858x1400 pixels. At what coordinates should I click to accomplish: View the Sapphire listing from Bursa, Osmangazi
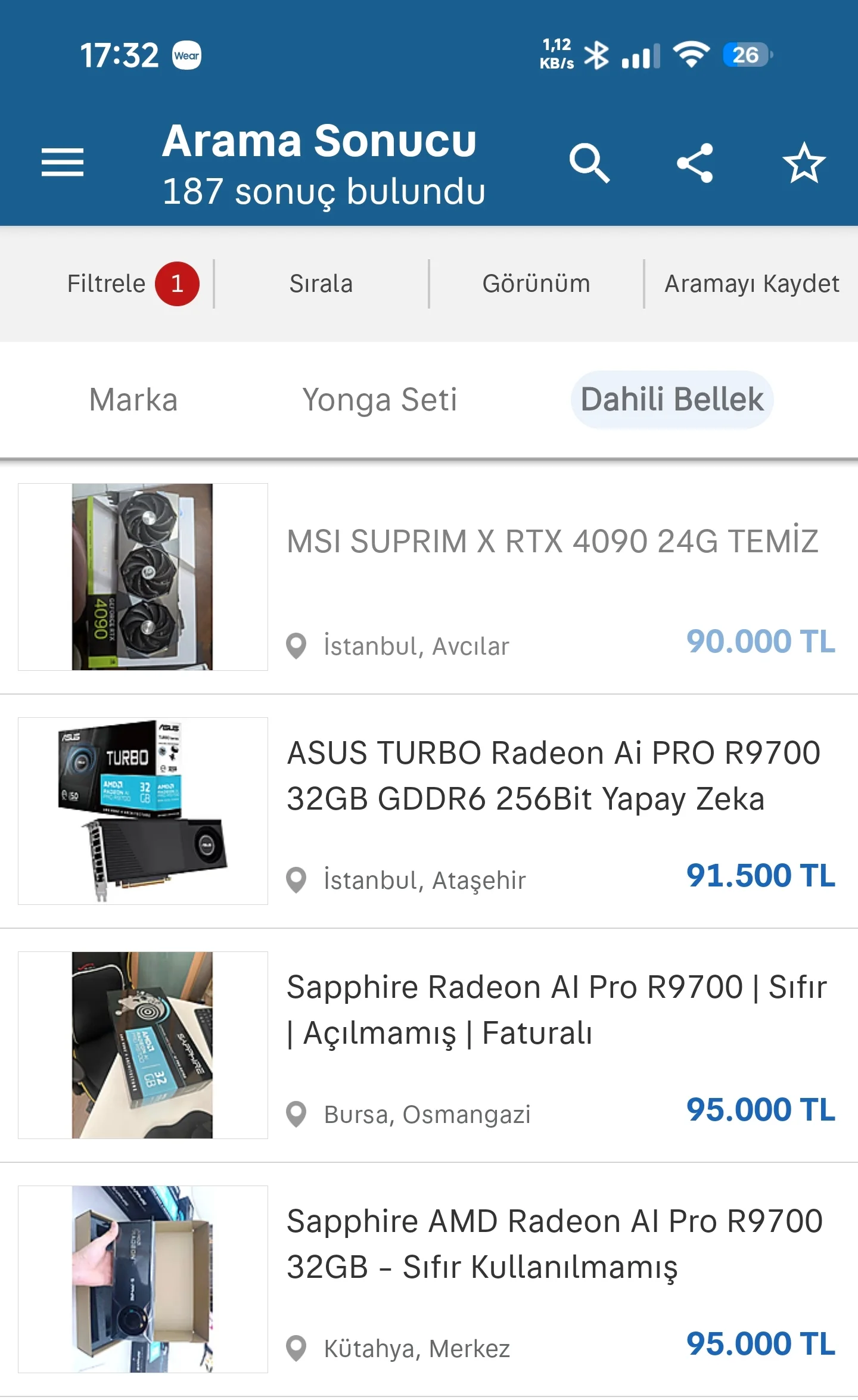(429, 1045)
